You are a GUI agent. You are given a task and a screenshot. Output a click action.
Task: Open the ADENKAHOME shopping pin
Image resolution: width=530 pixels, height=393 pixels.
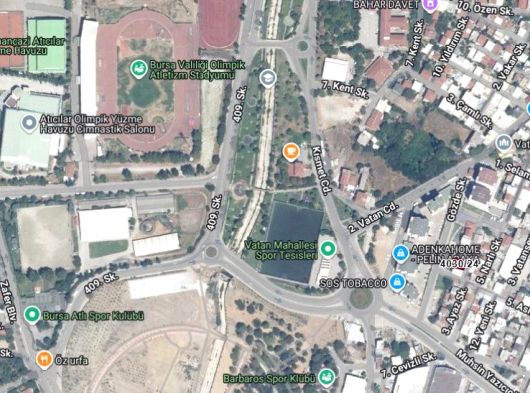point(401,253)
